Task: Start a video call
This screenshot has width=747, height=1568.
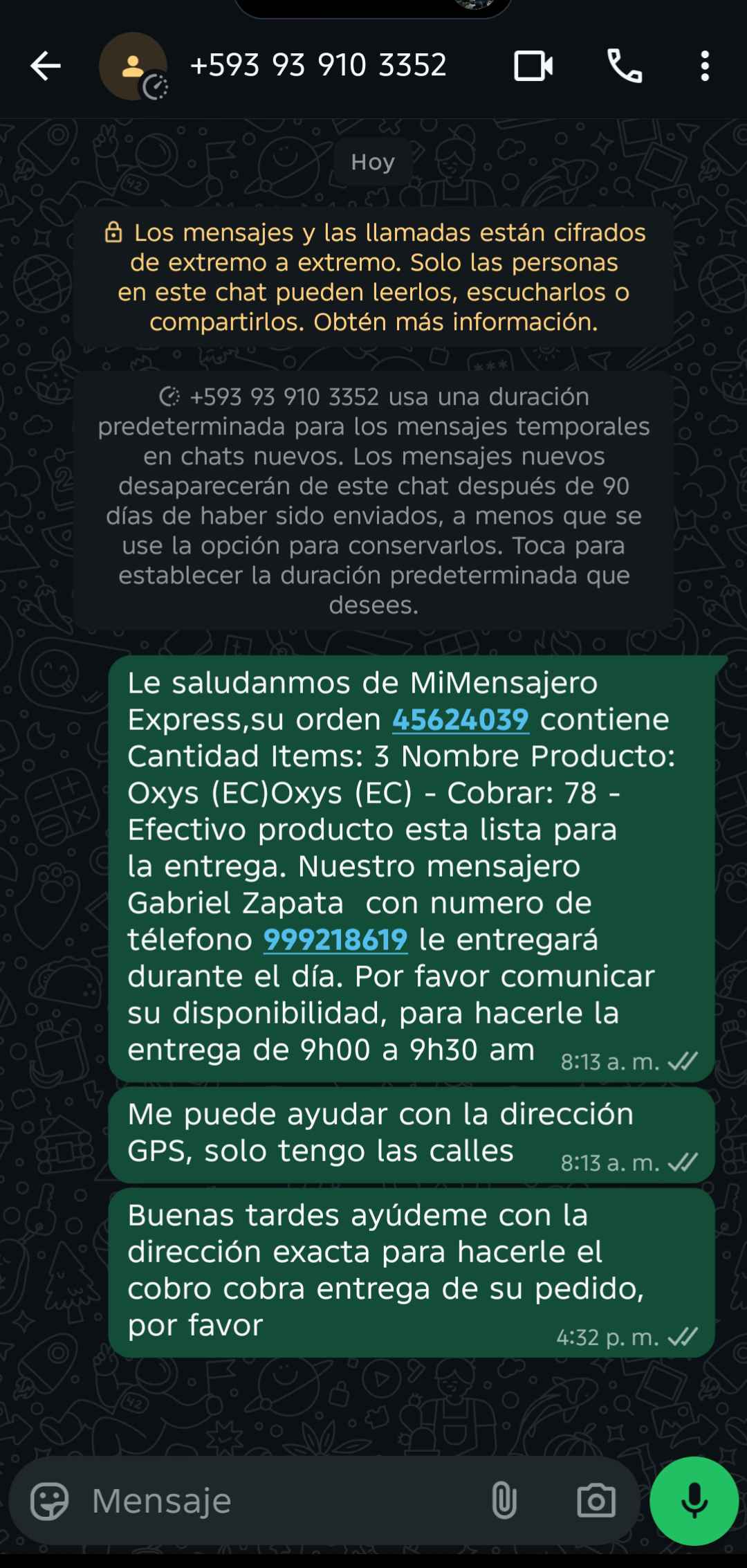Action: [533, 66]
